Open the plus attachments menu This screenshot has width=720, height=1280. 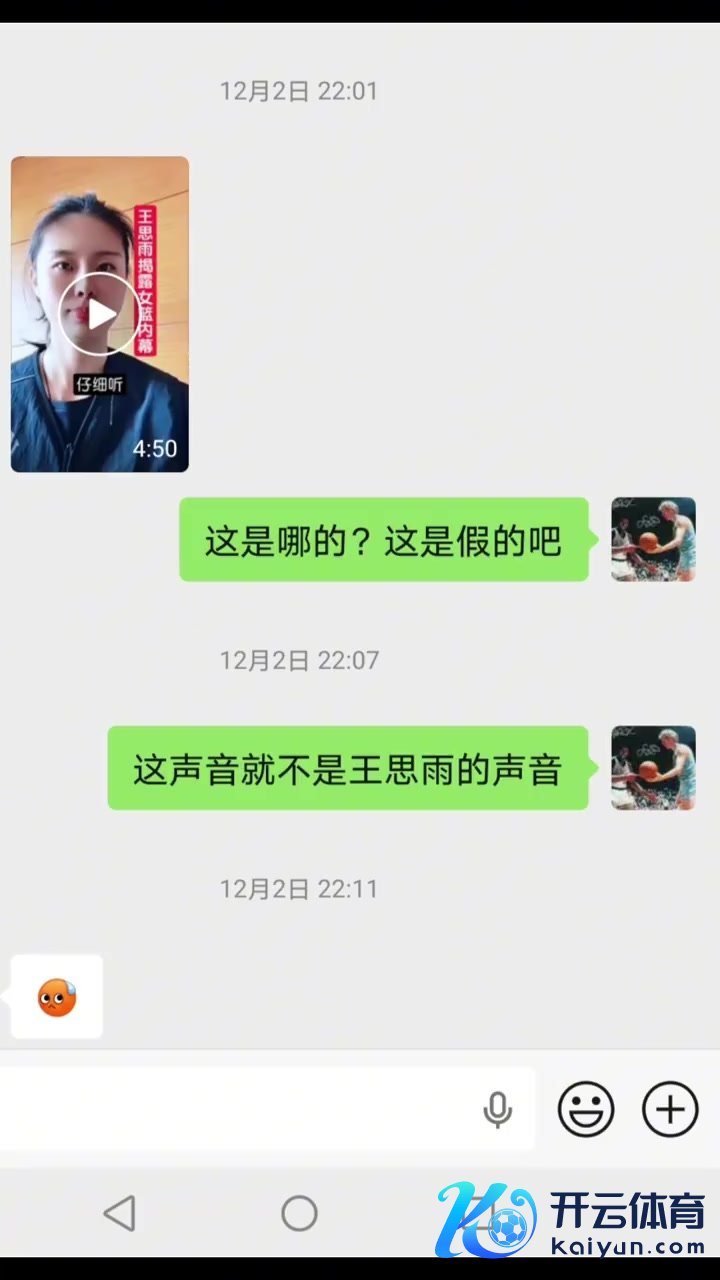[669, 1109]
